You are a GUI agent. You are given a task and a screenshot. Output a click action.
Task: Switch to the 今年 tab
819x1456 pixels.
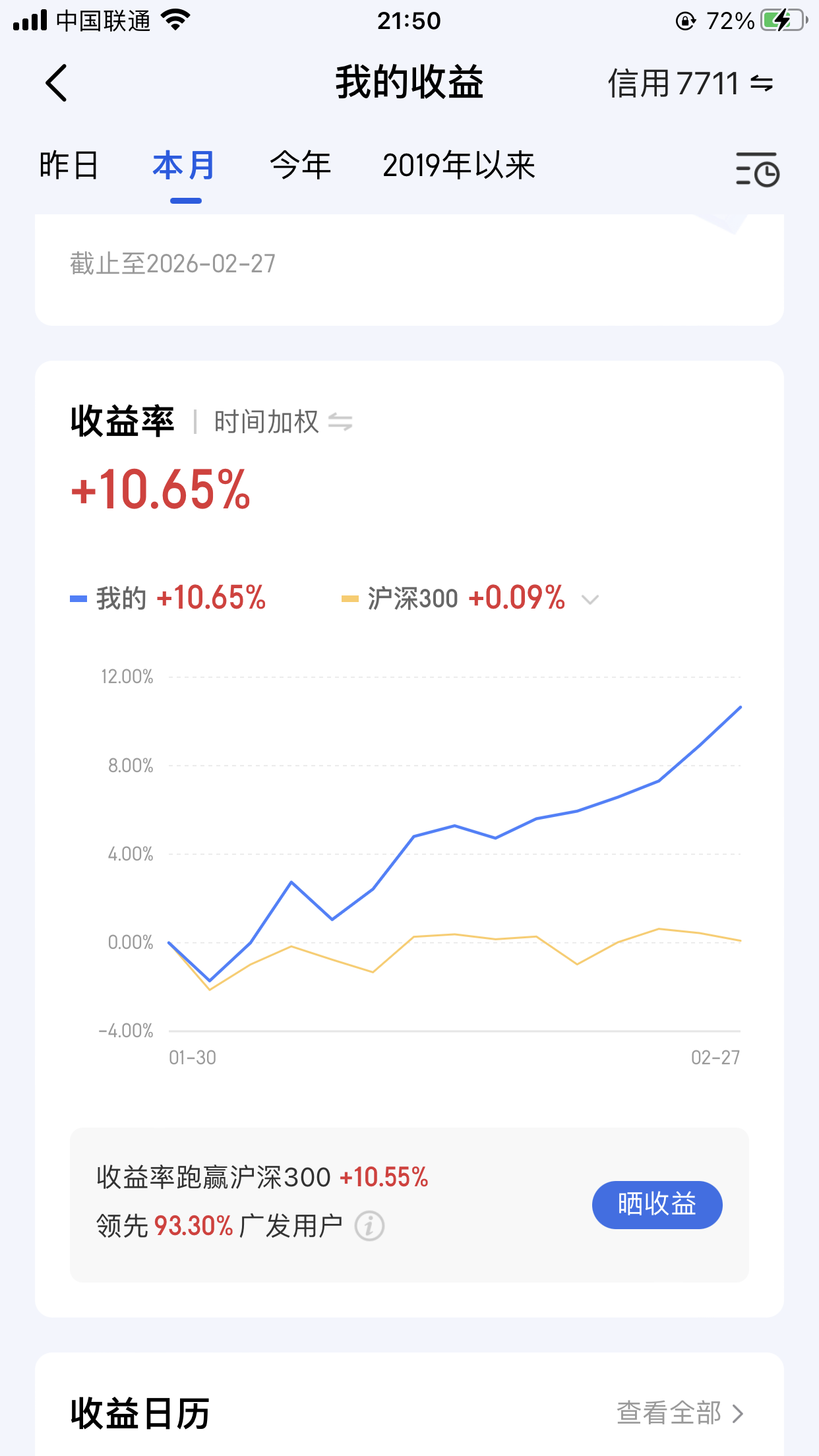click(x=300, y=165)
